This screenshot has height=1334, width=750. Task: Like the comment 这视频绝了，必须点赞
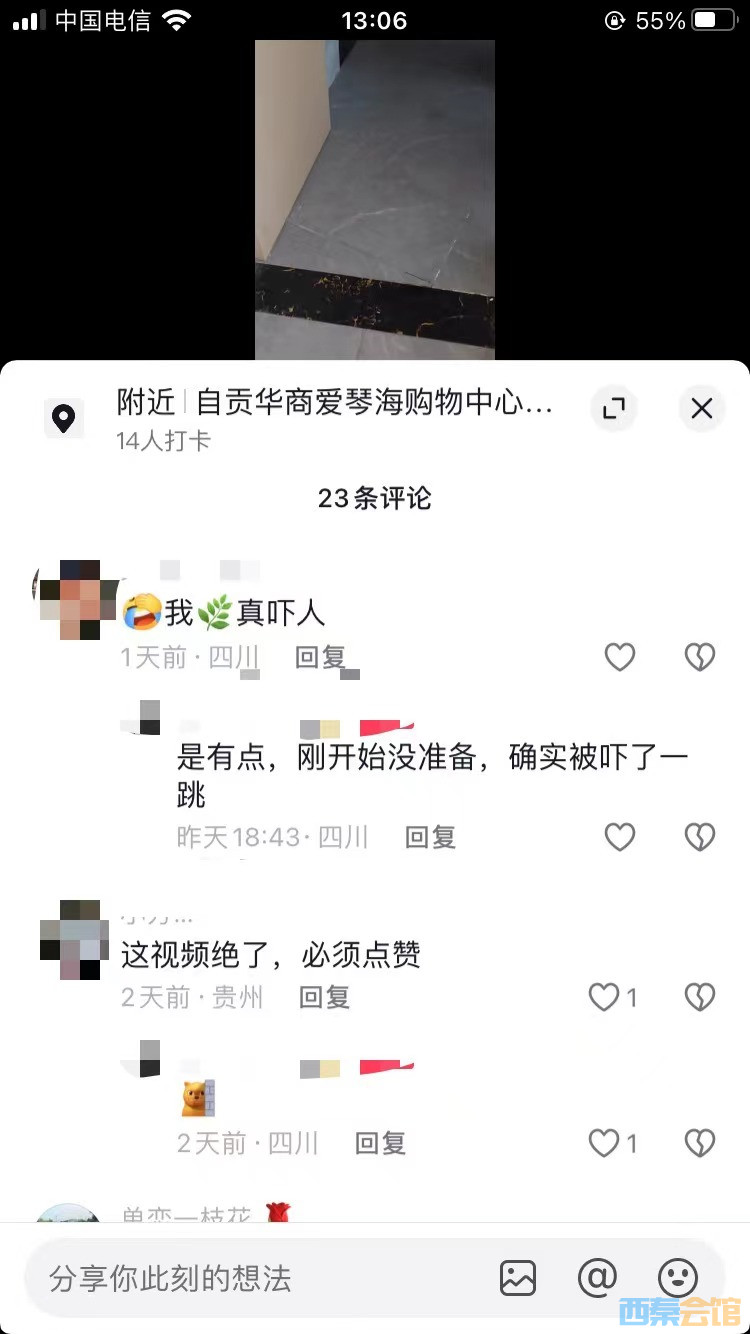click(605, 997)
